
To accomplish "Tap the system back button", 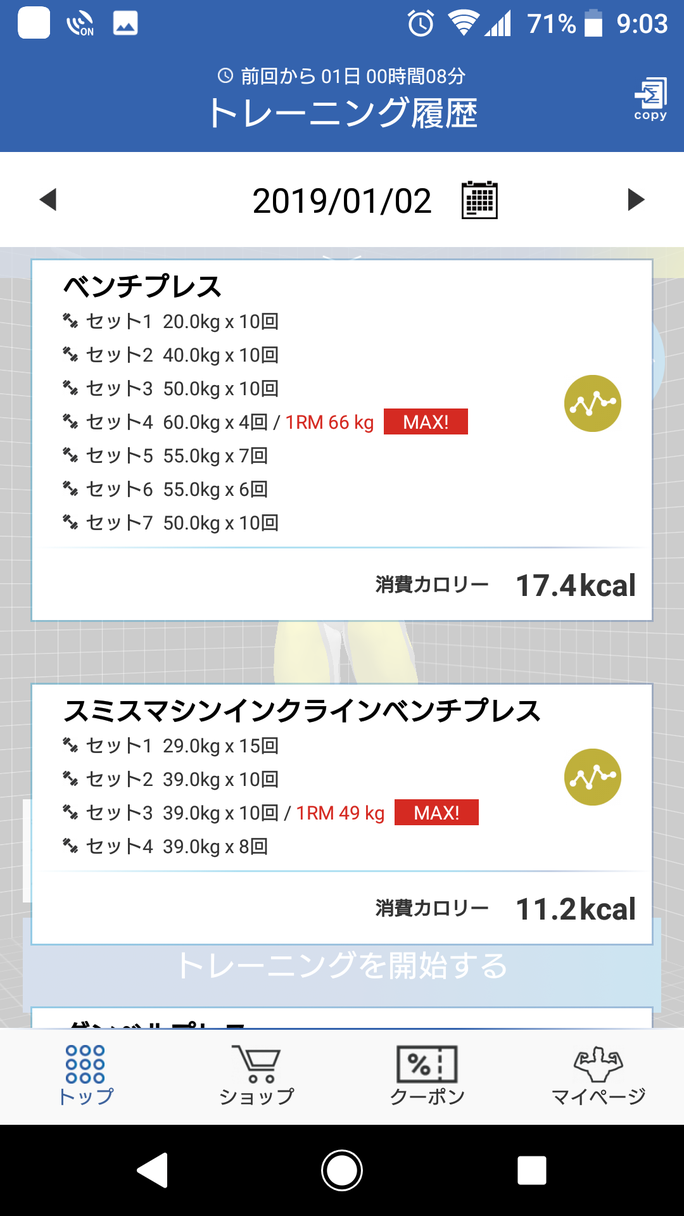I will (152, 1170).
